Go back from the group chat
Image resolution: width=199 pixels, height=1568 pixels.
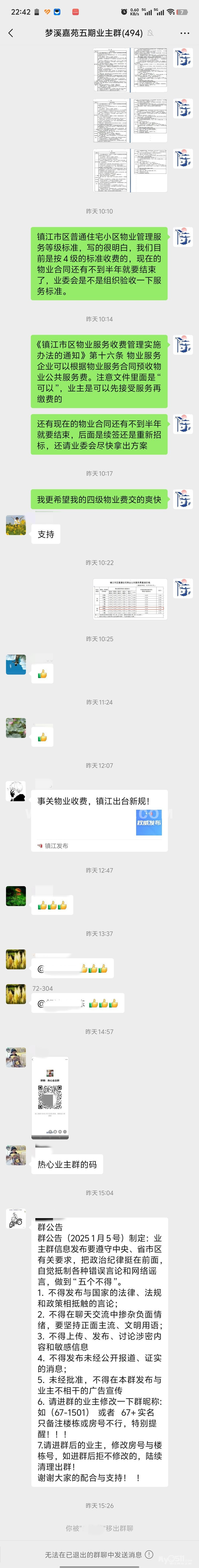pyautogui.click(x=10, y=33)
